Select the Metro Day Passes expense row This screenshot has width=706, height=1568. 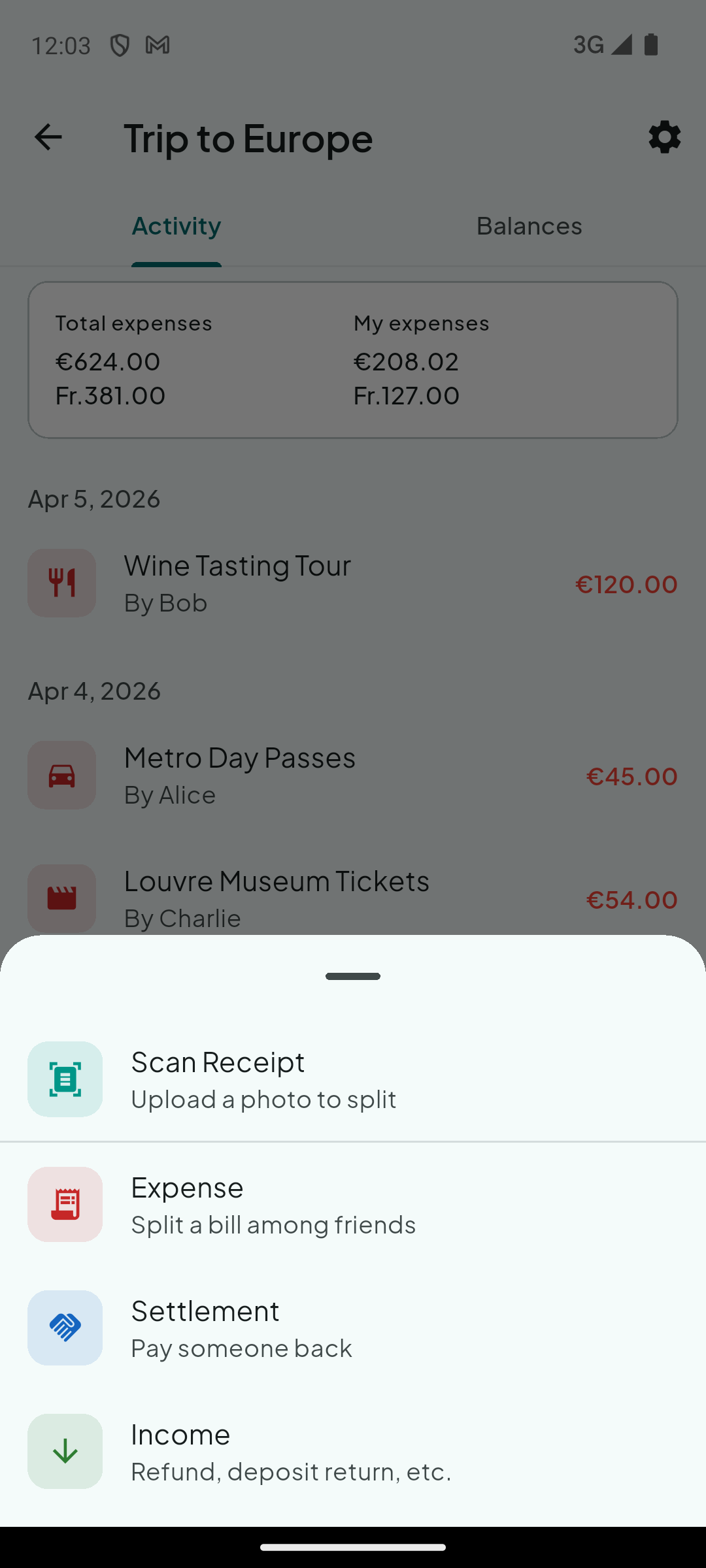pos(239,757)
